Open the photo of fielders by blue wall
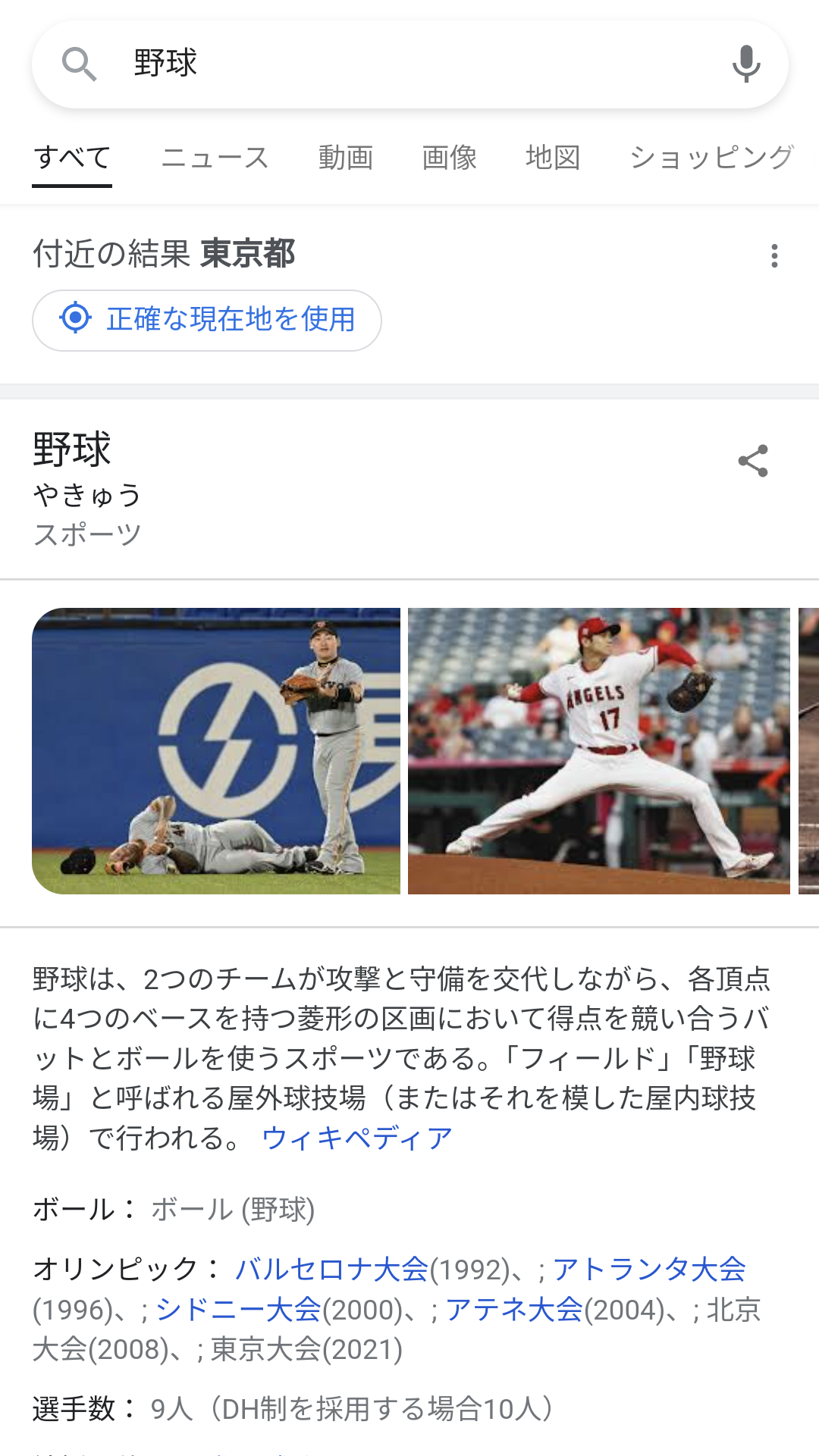 (x=216, y=750)
